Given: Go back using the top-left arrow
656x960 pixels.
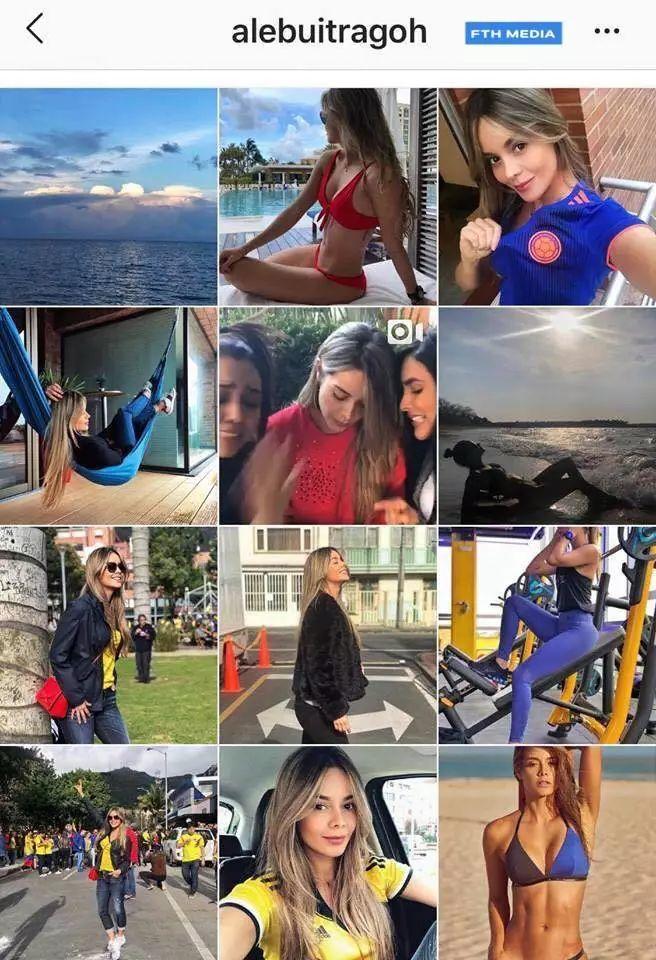Looking at the screenshot, I should pyautogui.click(x=35, y=29).
